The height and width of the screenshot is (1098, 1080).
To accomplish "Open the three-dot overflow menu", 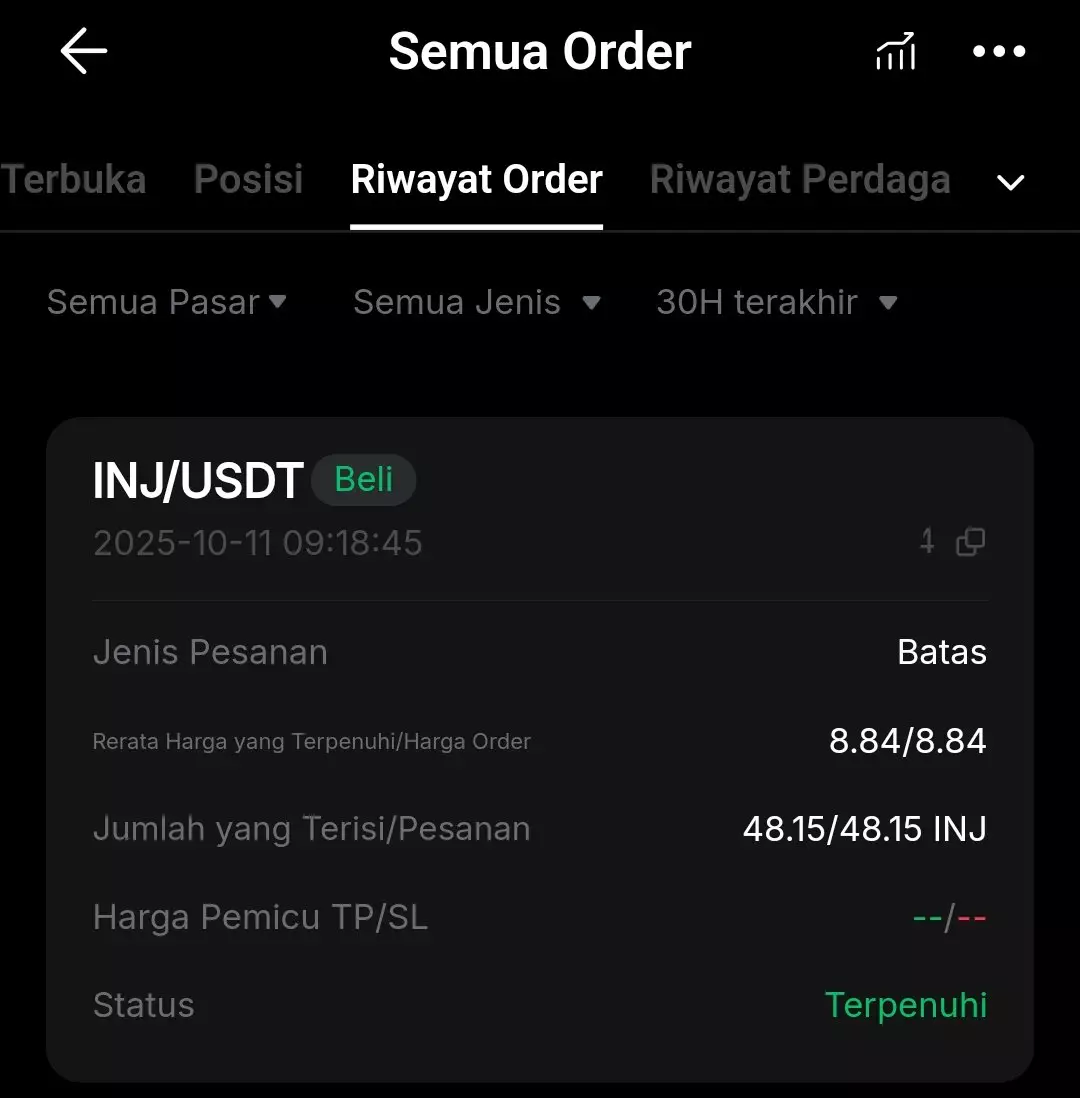I will tap(999, 52).
